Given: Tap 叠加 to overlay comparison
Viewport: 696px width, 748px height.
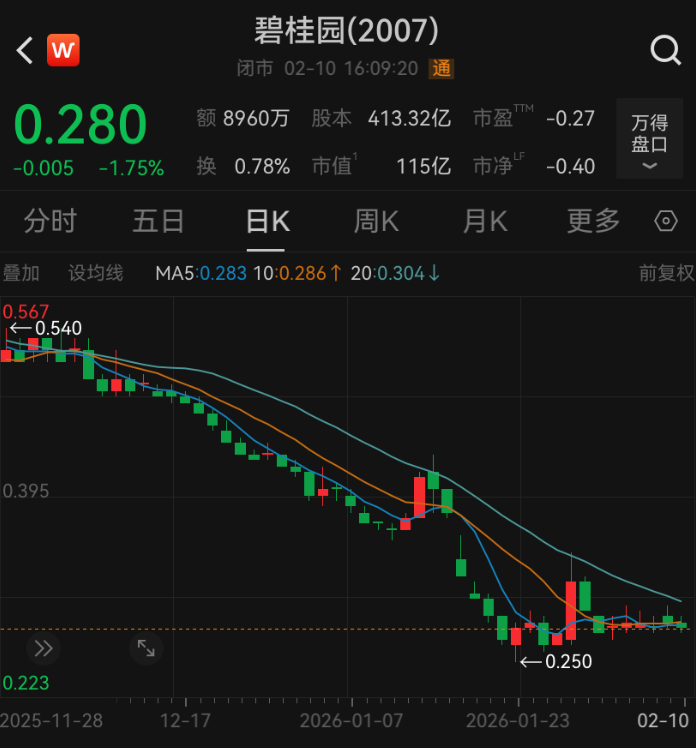Looking at the screenshot, I should (x=21, y=273).
